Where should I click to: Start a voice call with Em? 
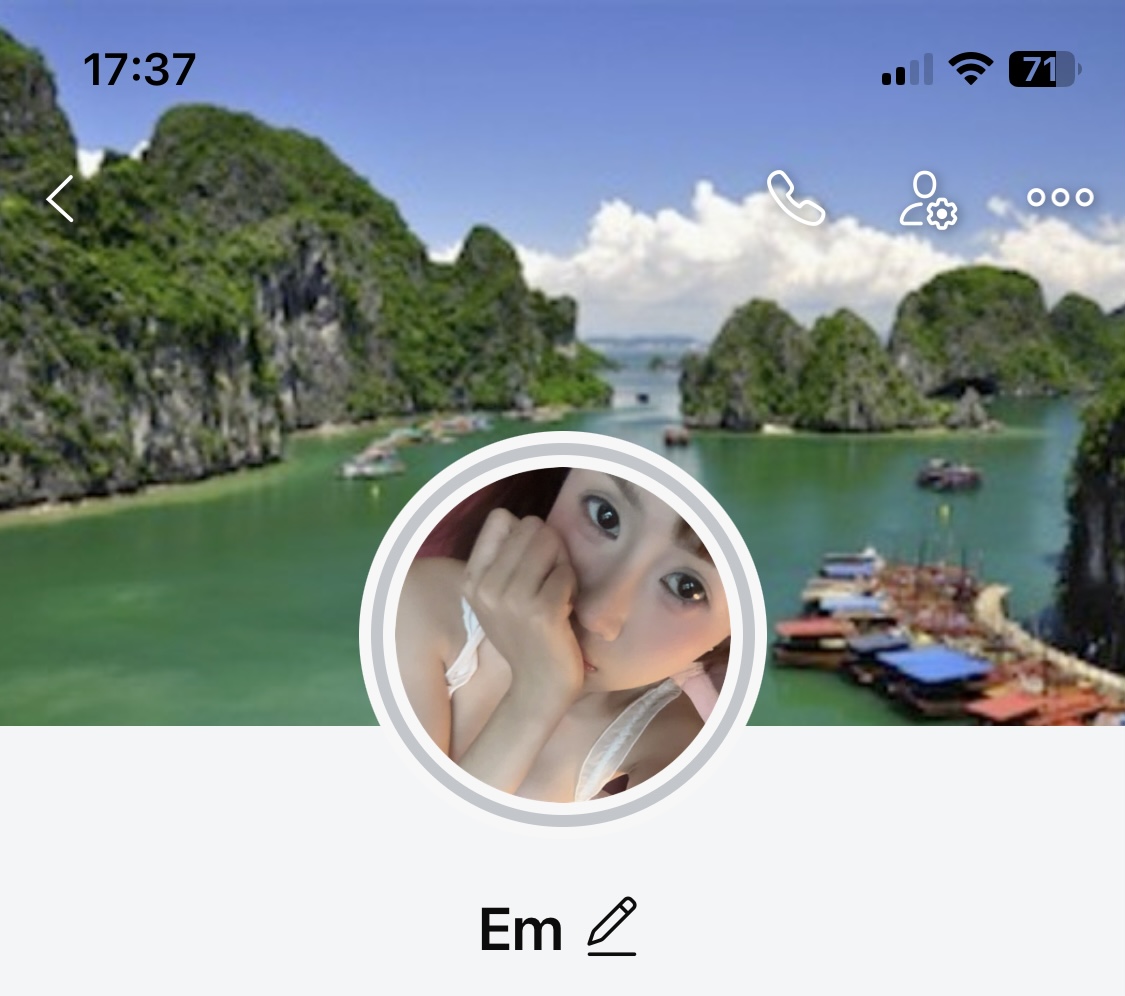tap(795, 198)
